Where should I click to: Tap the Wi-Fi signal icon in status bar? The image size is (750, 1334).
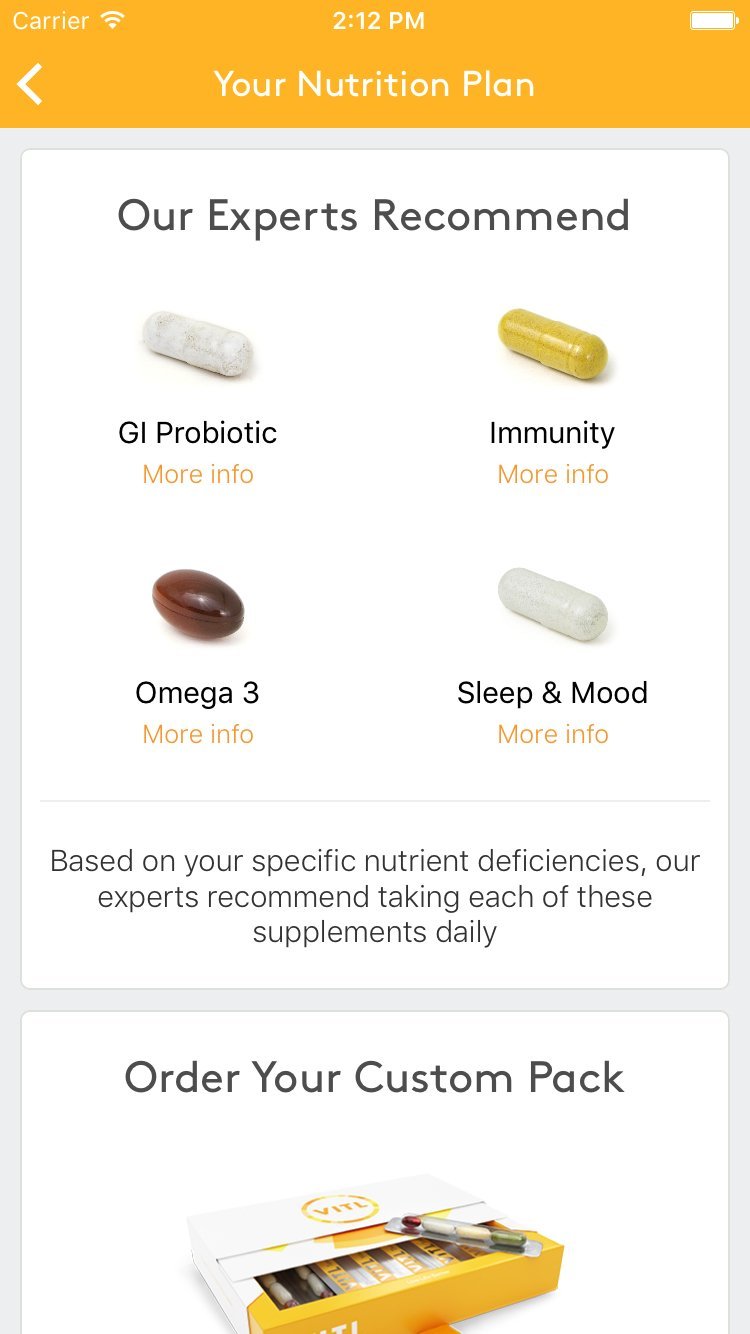point(110,18)
